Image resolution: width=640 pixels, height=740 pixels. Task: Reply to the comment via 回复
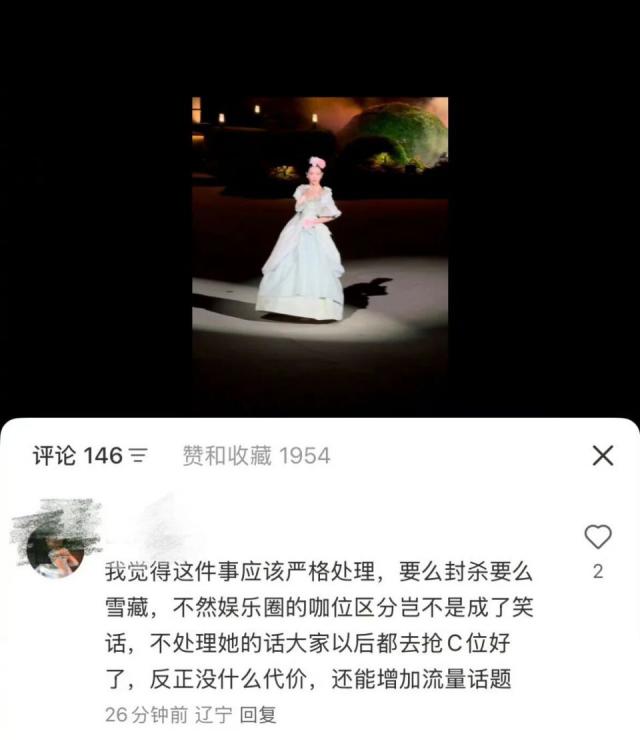(259, 715)
